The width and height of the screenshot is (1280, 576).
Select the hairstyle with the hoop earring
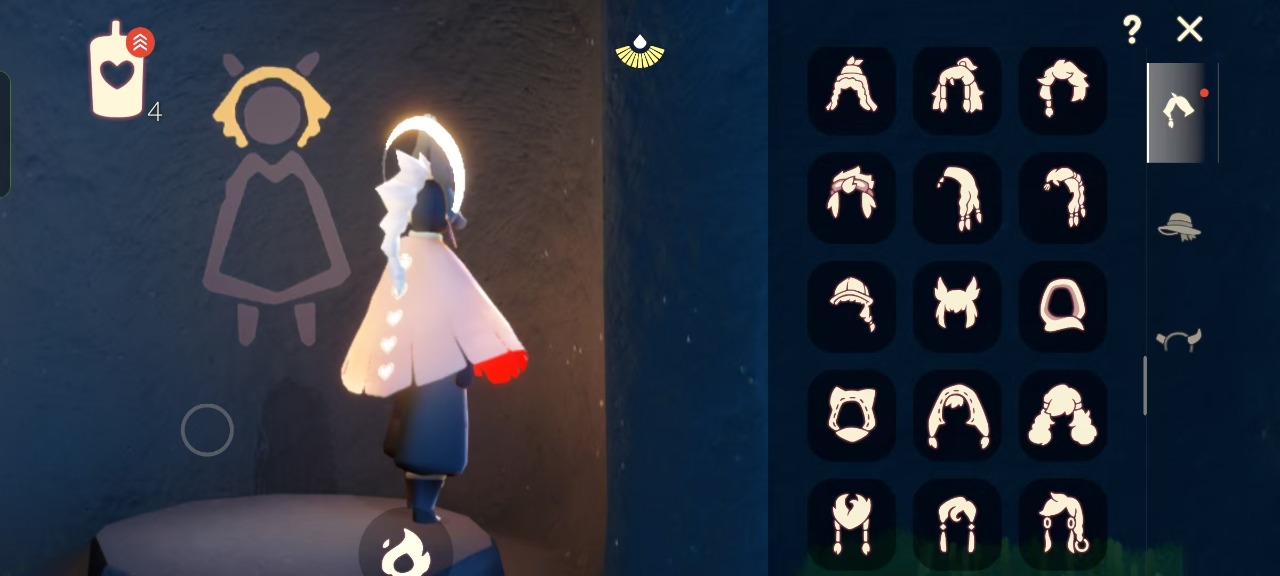(x=1062, y=524)
